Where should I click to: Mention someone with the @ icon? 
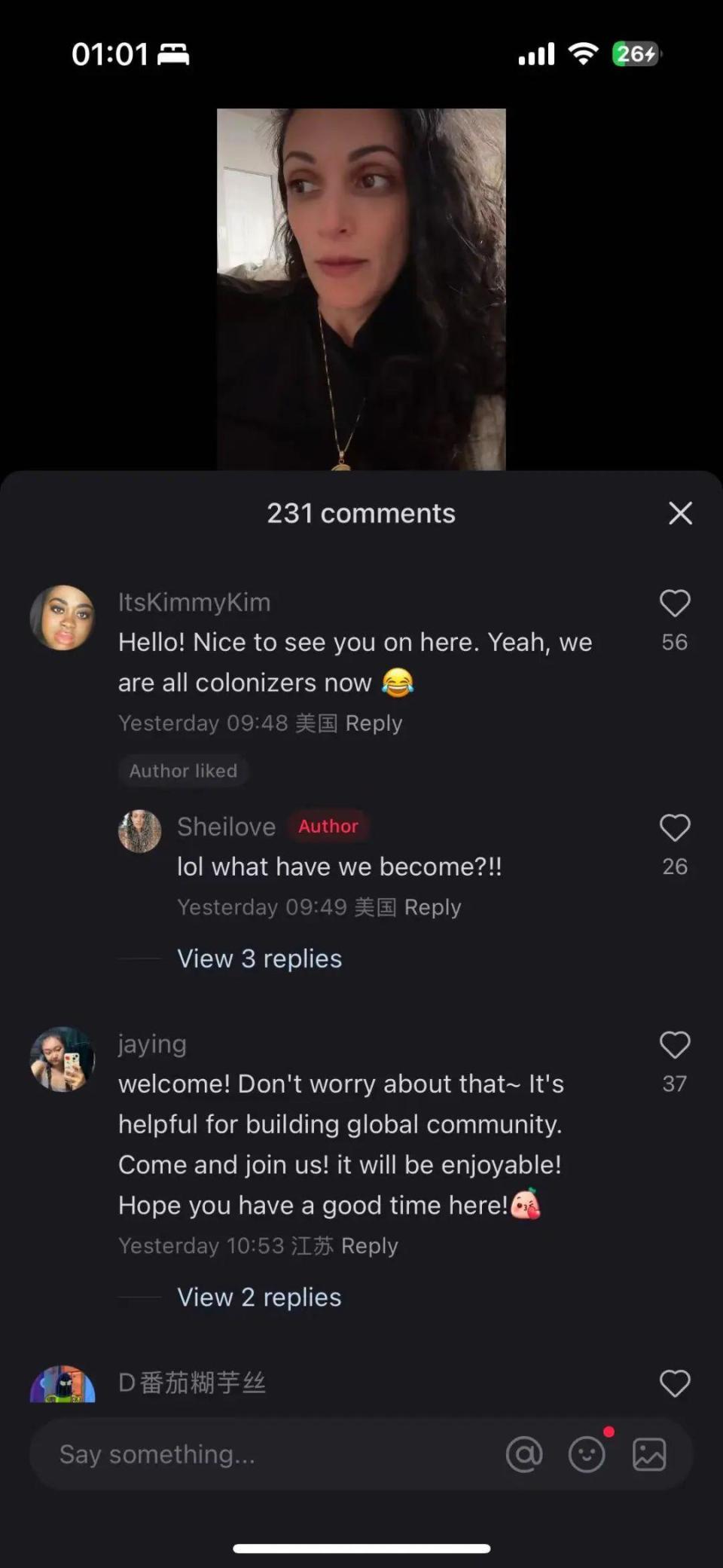click(x=524, y=1454)
